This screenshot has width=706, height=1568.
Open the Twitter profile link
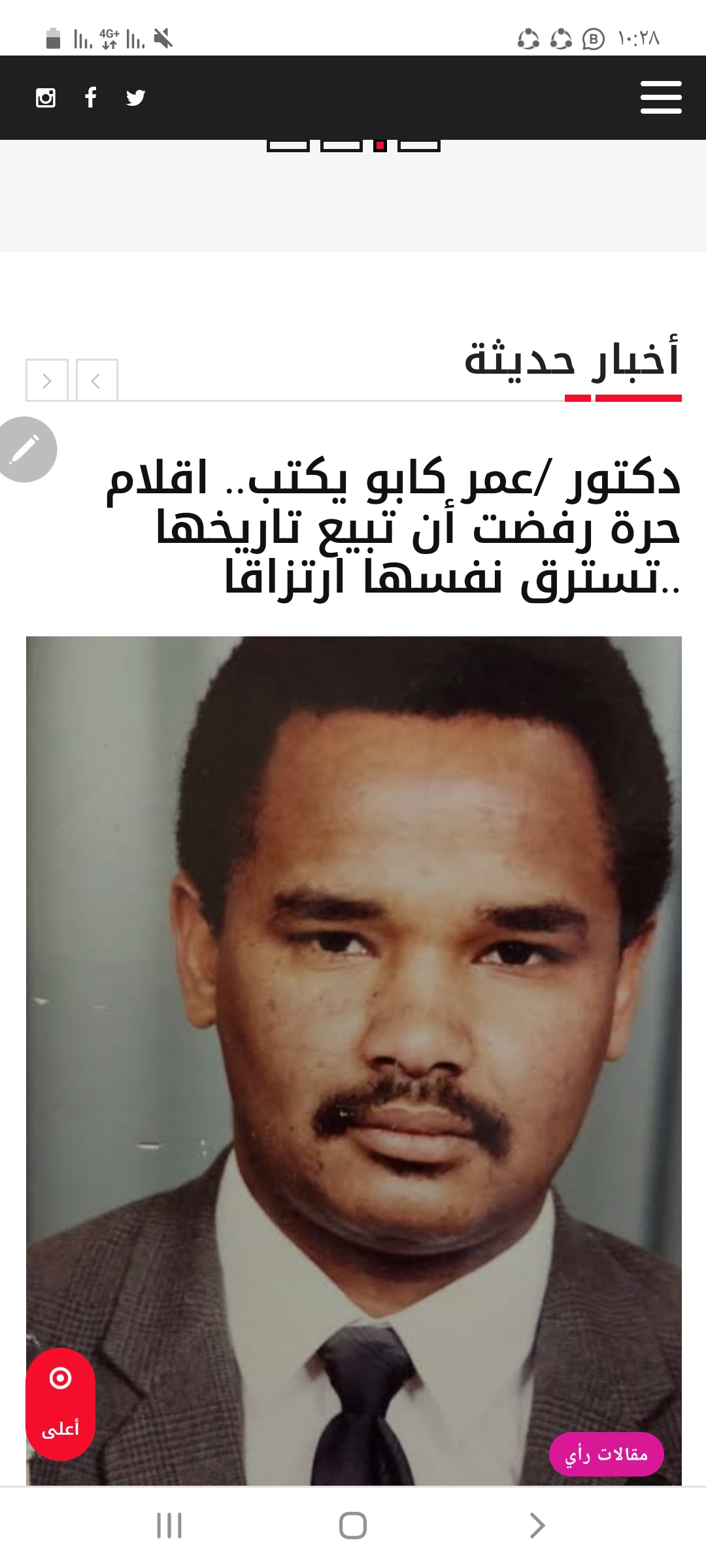(135, 98)
